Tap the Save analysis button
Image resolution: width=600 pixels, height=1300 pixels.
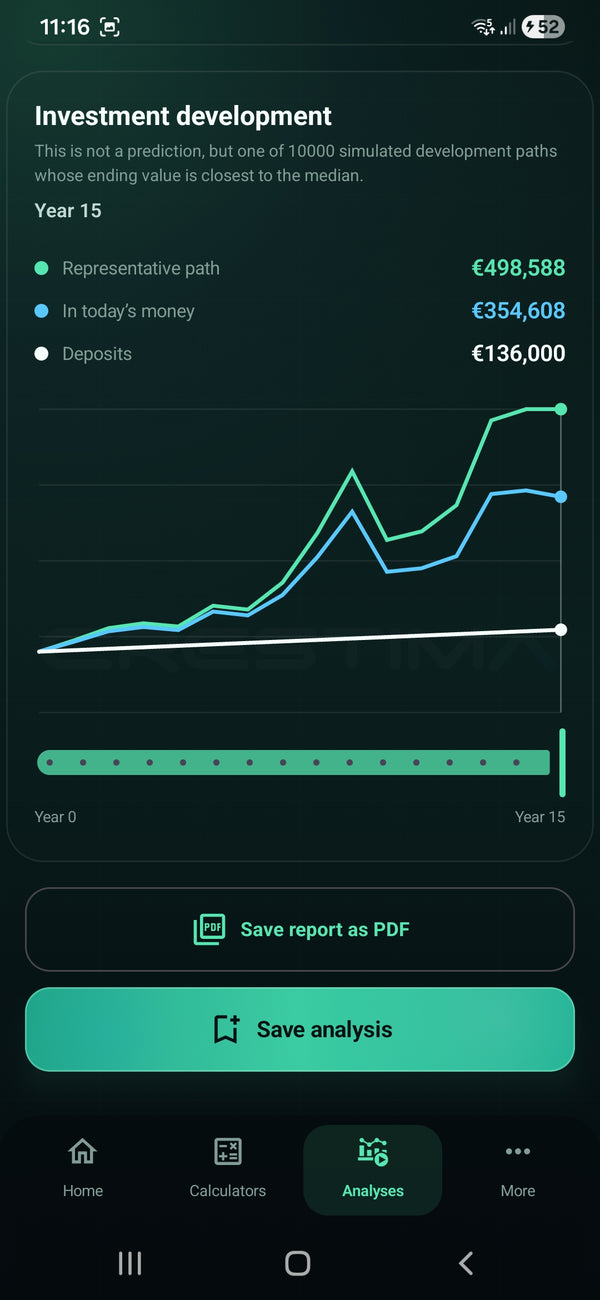pos(300,1029)
